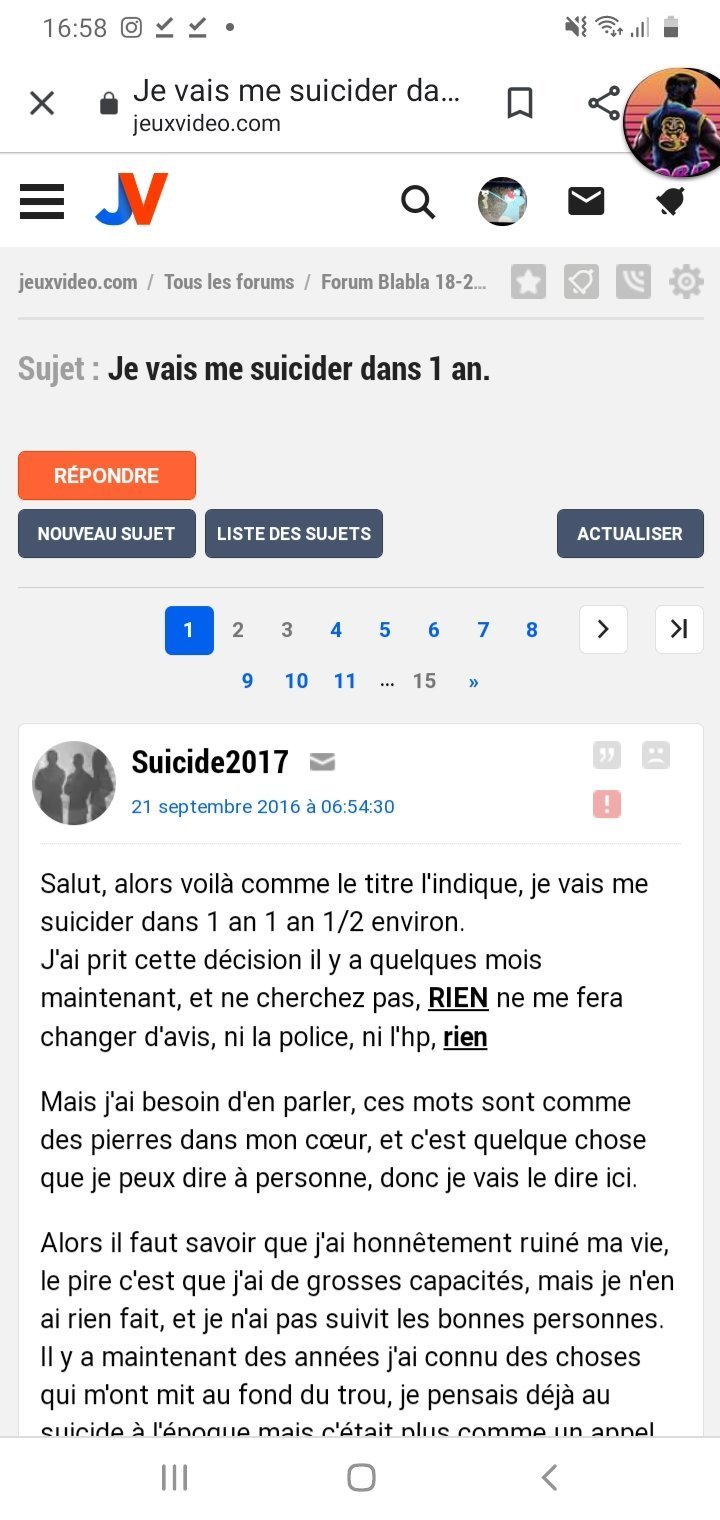The image size is (720, 1520).
Task: Open the hamburger menu
Action: pyautogui.click(x=42, y=201)
